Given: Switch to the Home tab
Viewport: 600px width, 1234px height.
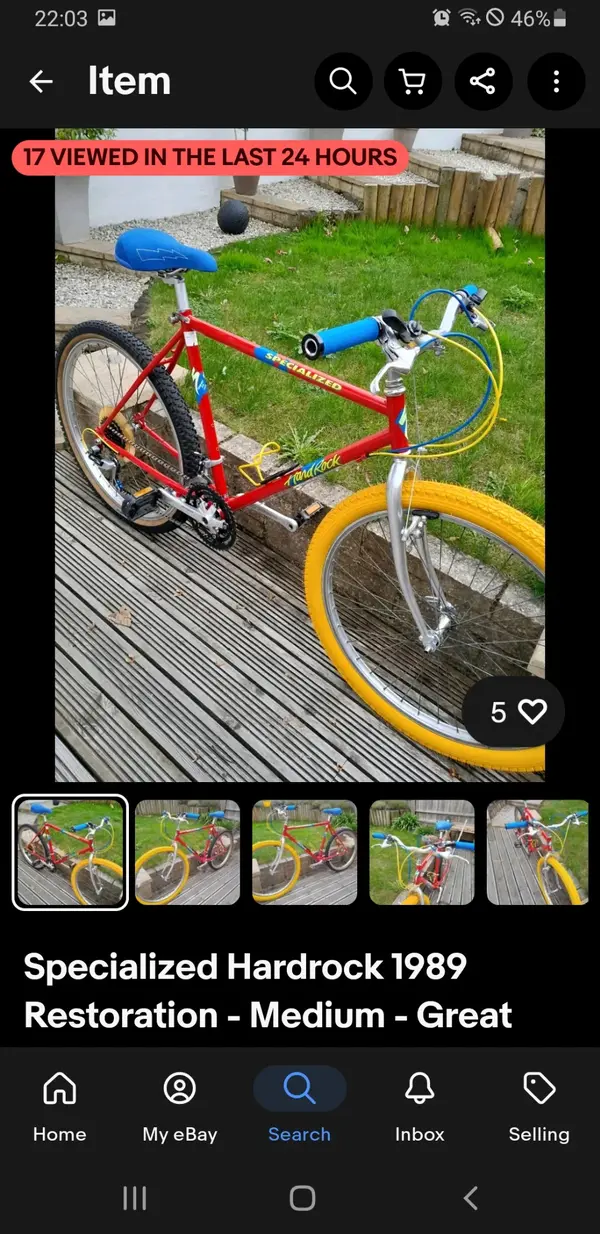Looking at the screenshot, I should pyautogui.click(x=60, y=1106).
